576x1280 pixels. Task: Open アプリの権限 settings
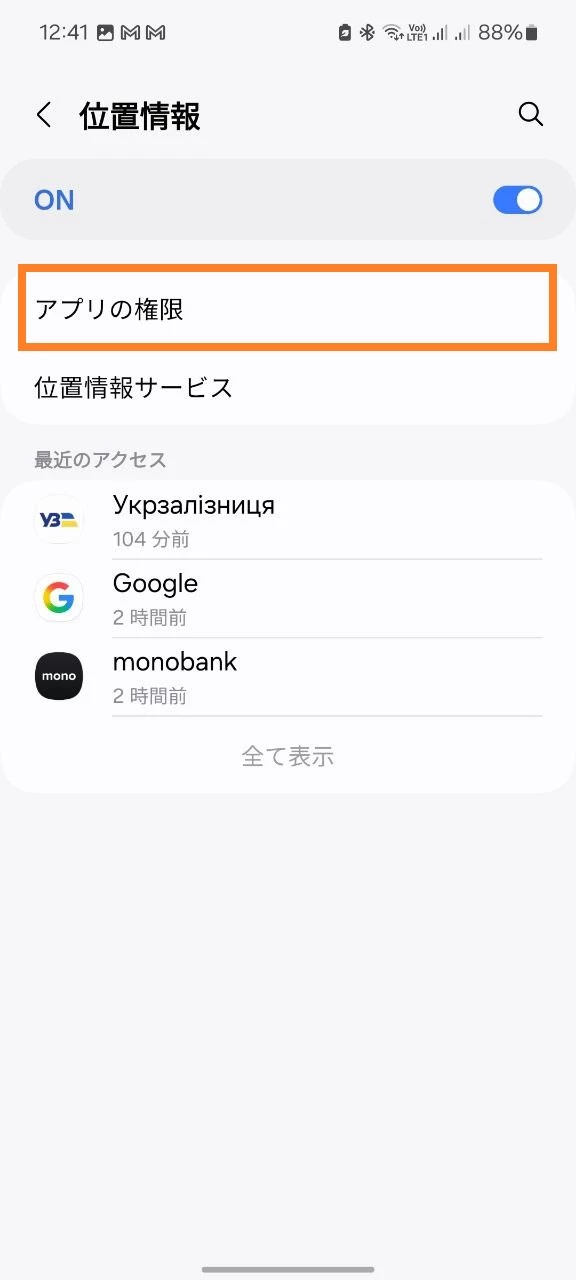(x=288, y=309)
